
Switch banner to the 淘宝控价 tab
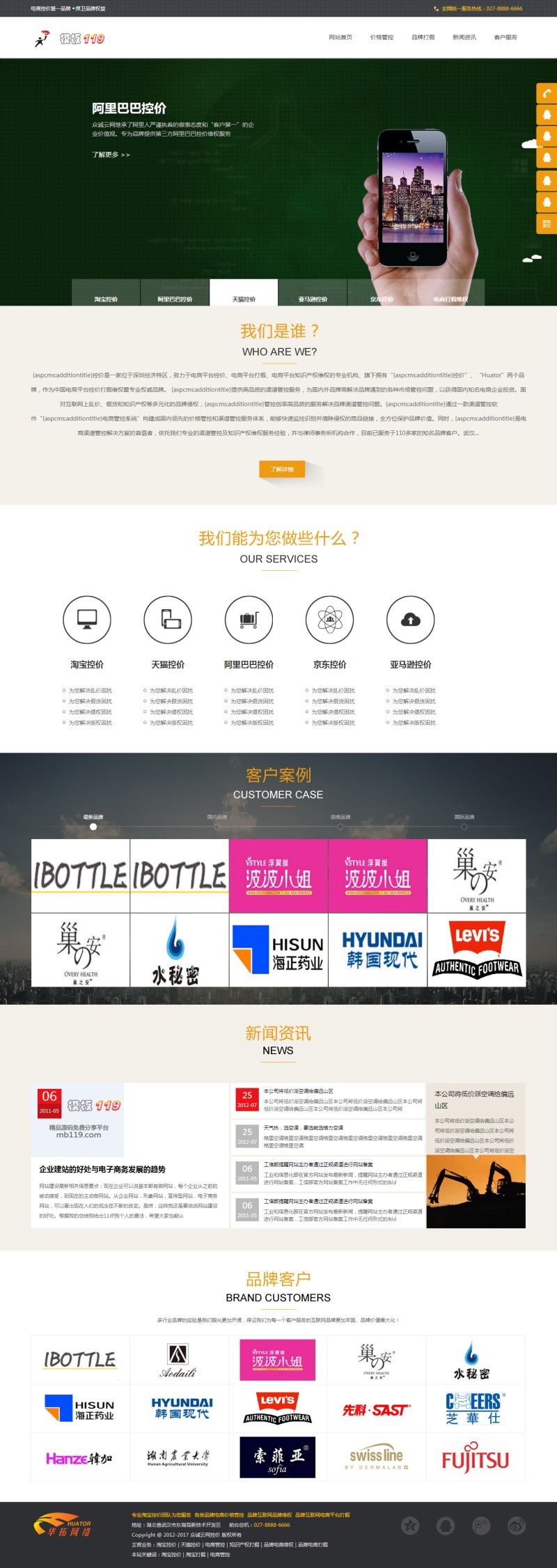click(x=106, y=299)
